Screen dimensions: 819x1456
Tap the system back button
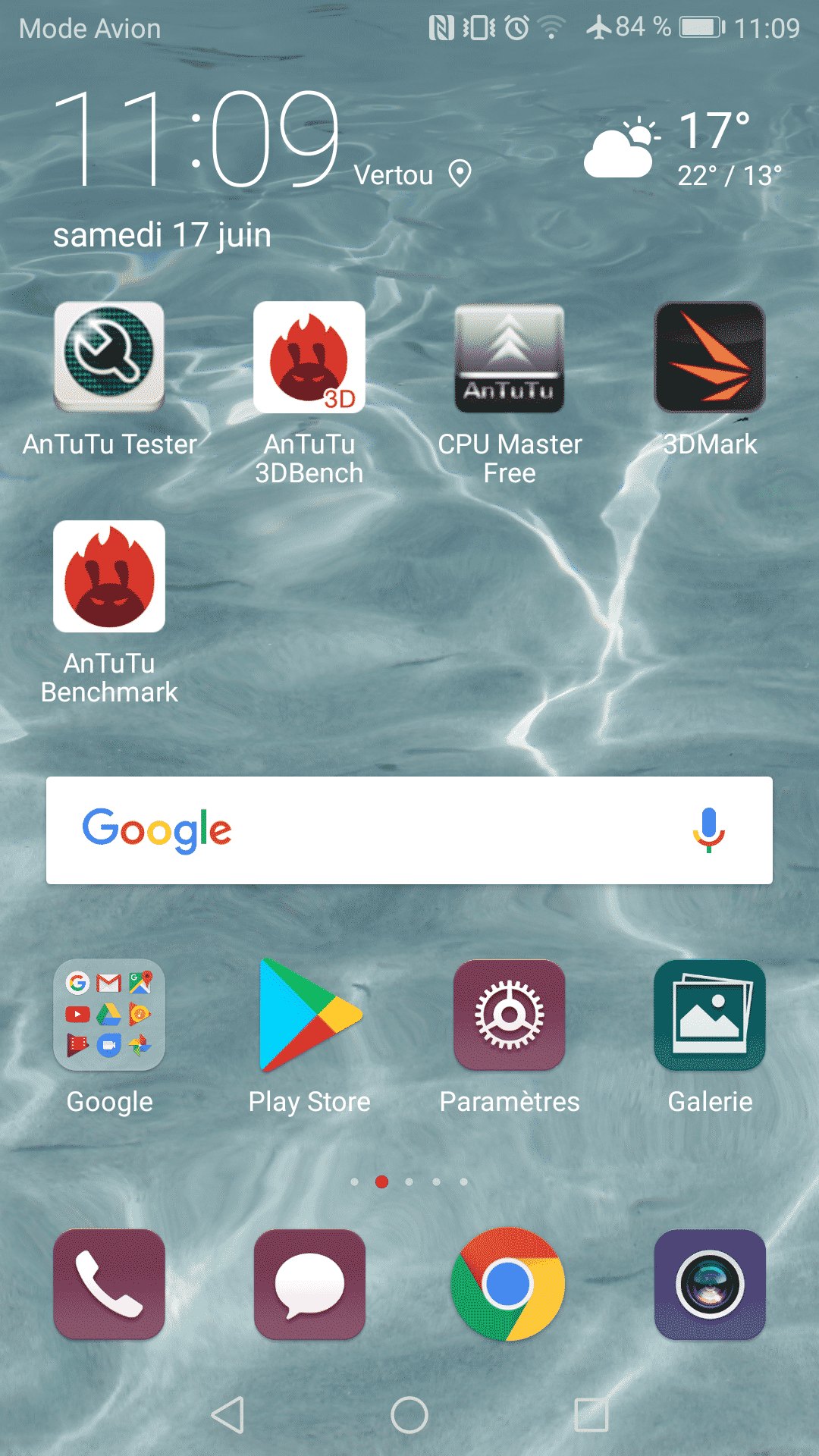[227, 1415]
